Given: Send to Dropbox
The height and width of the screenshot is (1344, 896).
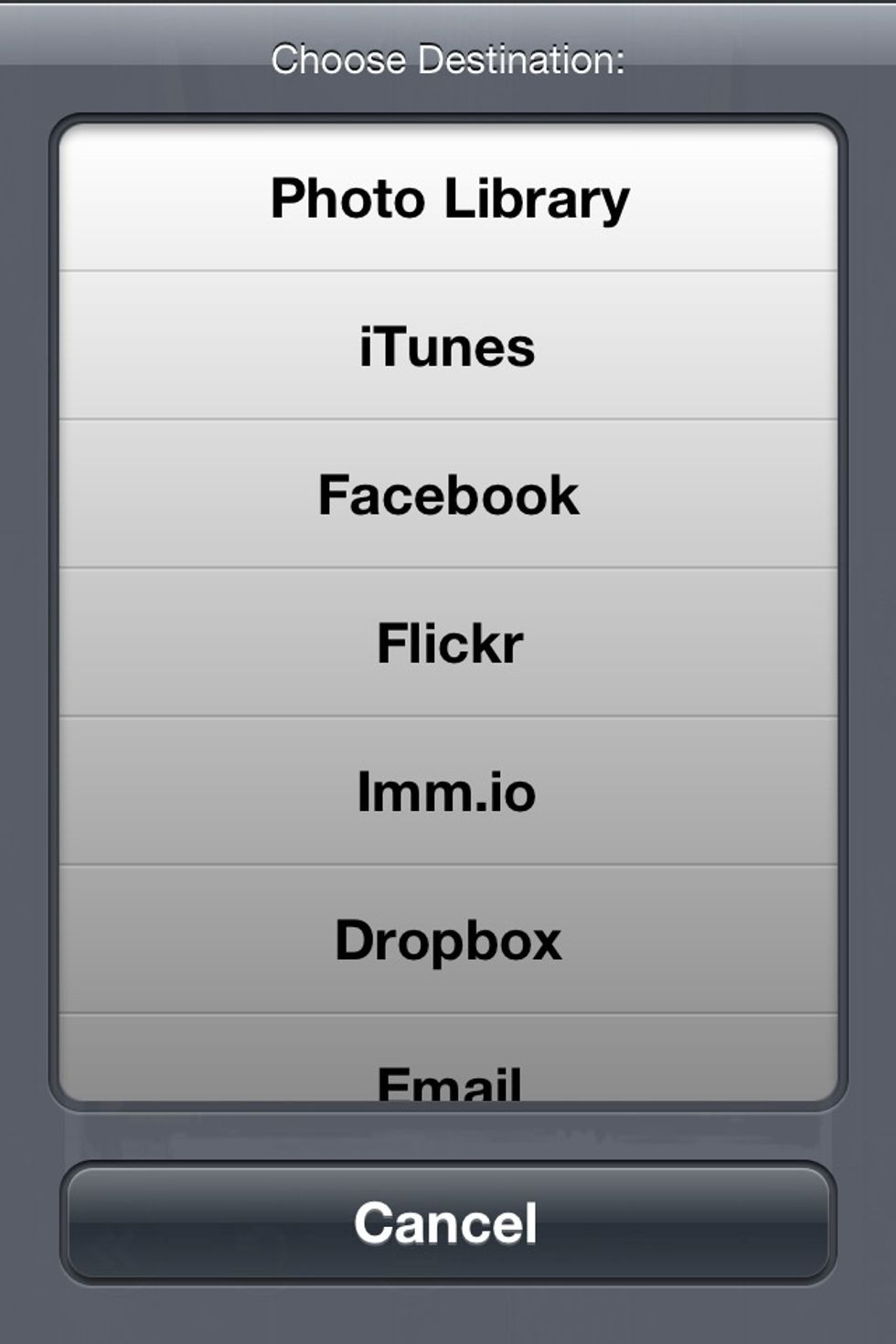Looking at the screenshot, I should point(448,940).
